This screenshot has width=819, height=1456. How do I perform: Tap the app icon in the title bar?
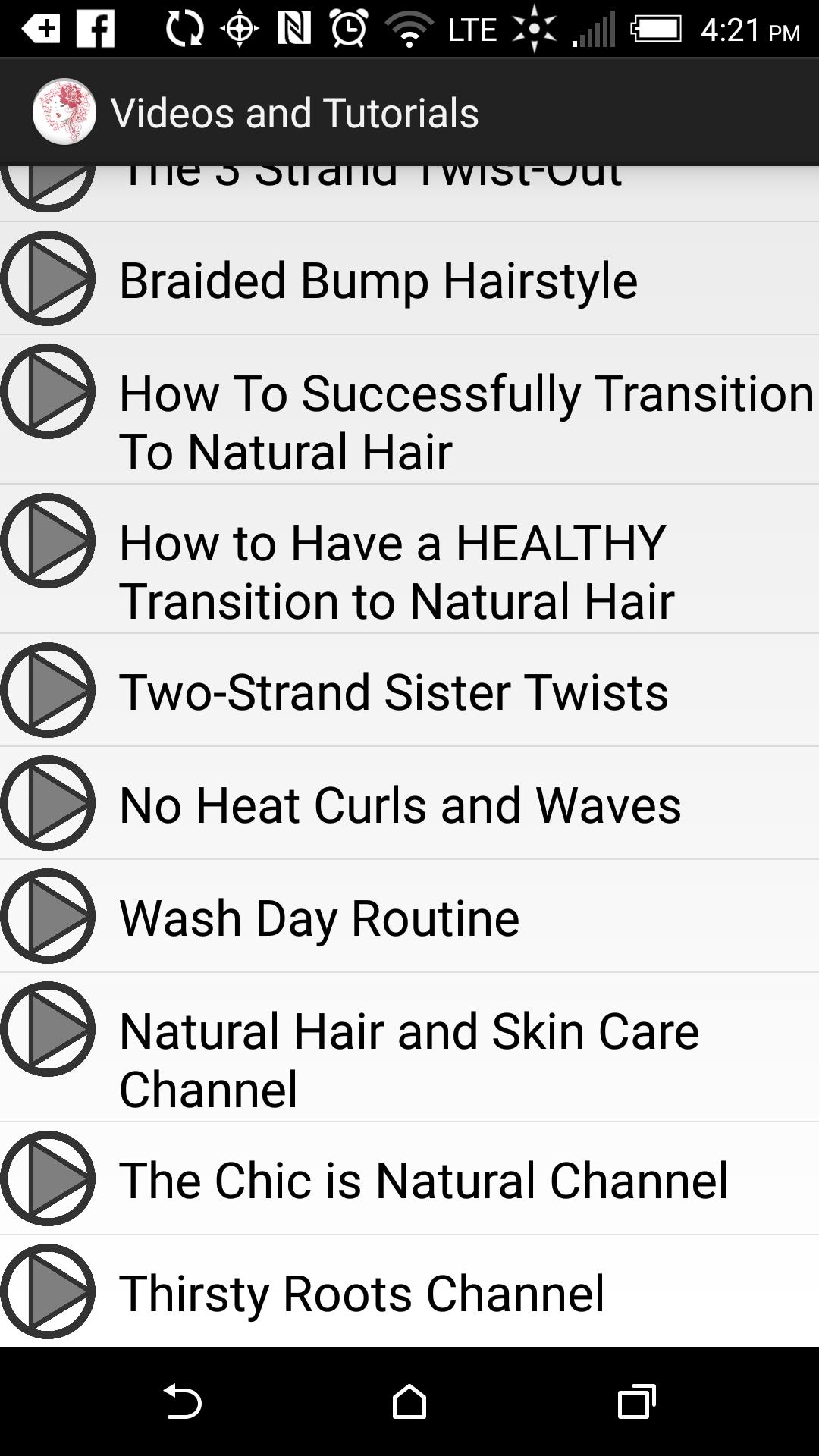[64, 112]
